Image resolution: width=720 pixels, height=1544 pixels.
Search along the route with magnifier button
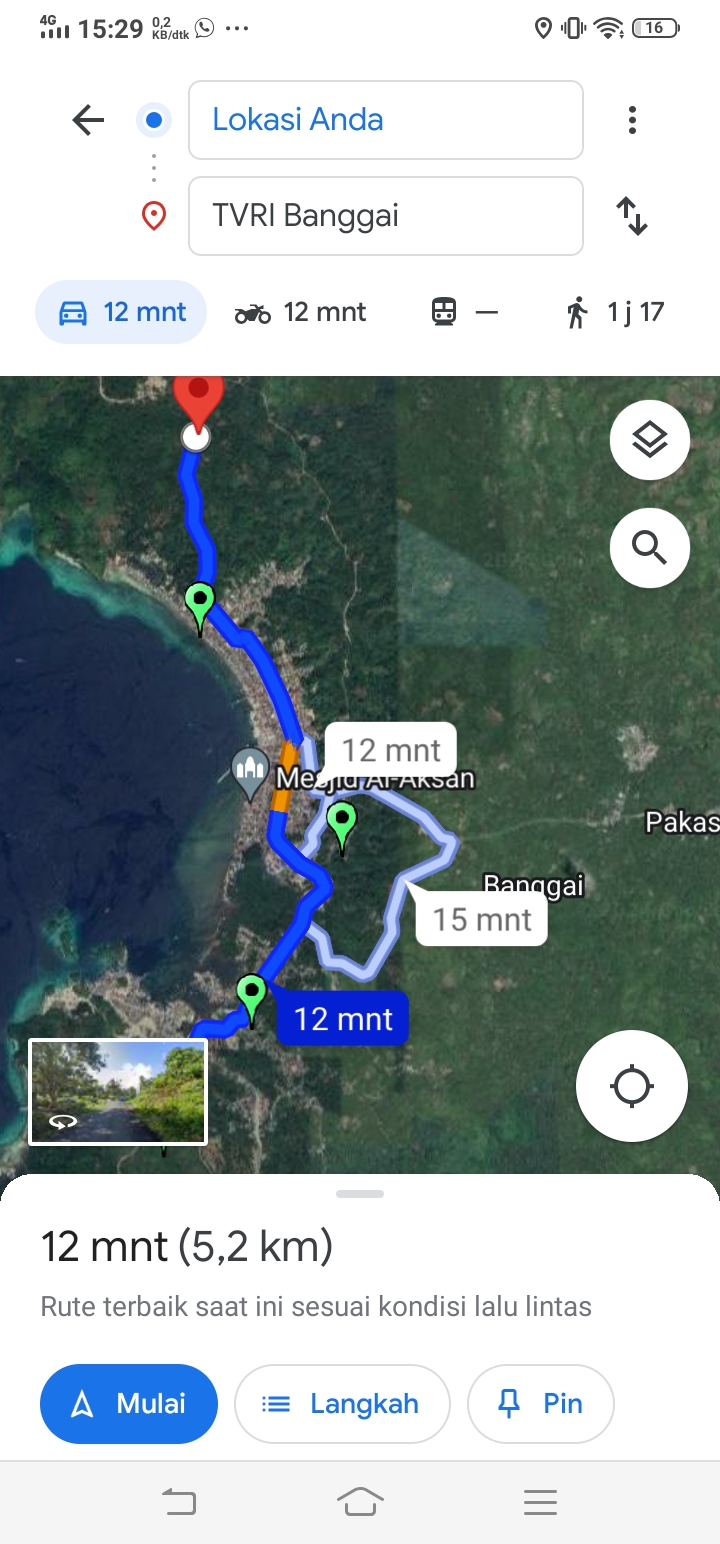pyautogui.click(x=650, y=547)
